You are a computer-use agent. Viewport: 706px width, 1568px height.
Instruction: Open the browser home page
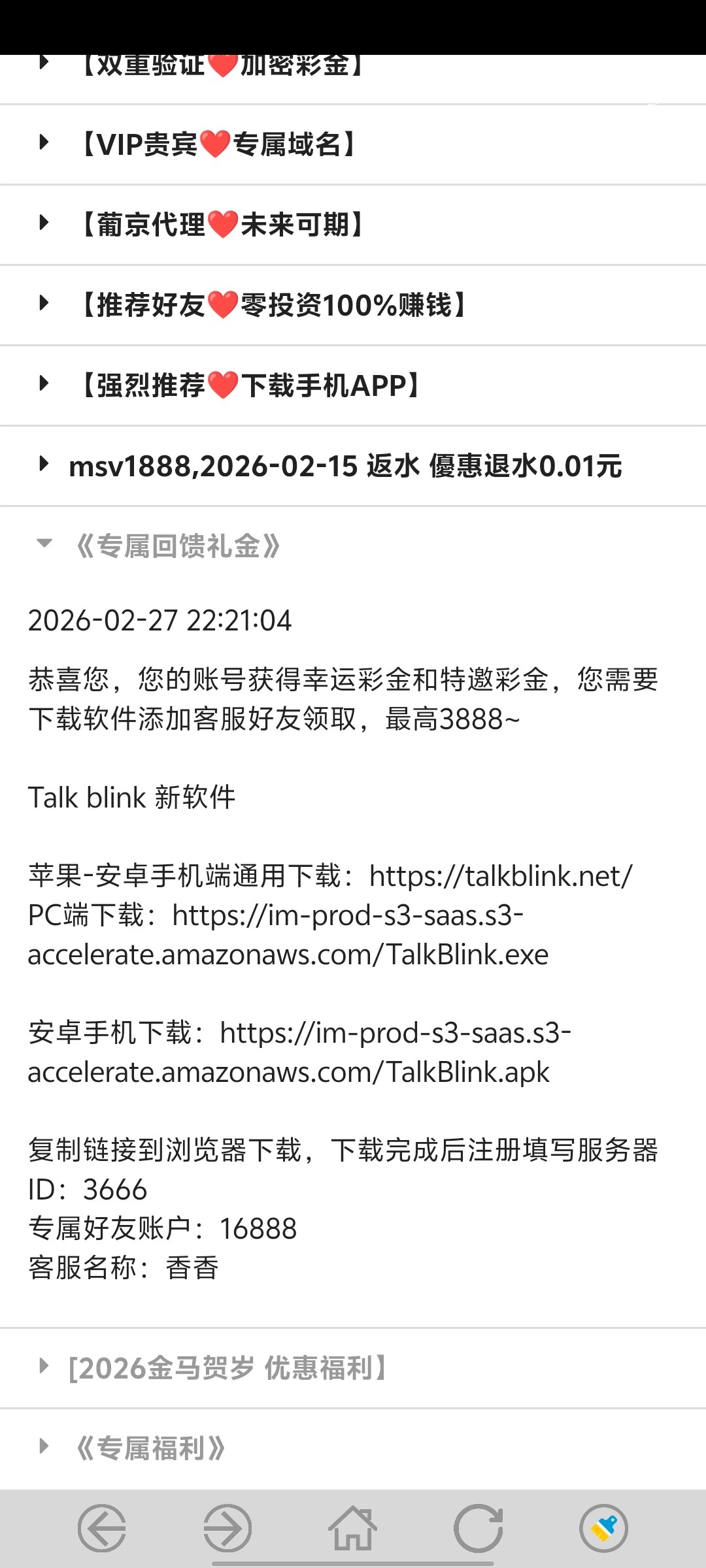pos(353,1528)
